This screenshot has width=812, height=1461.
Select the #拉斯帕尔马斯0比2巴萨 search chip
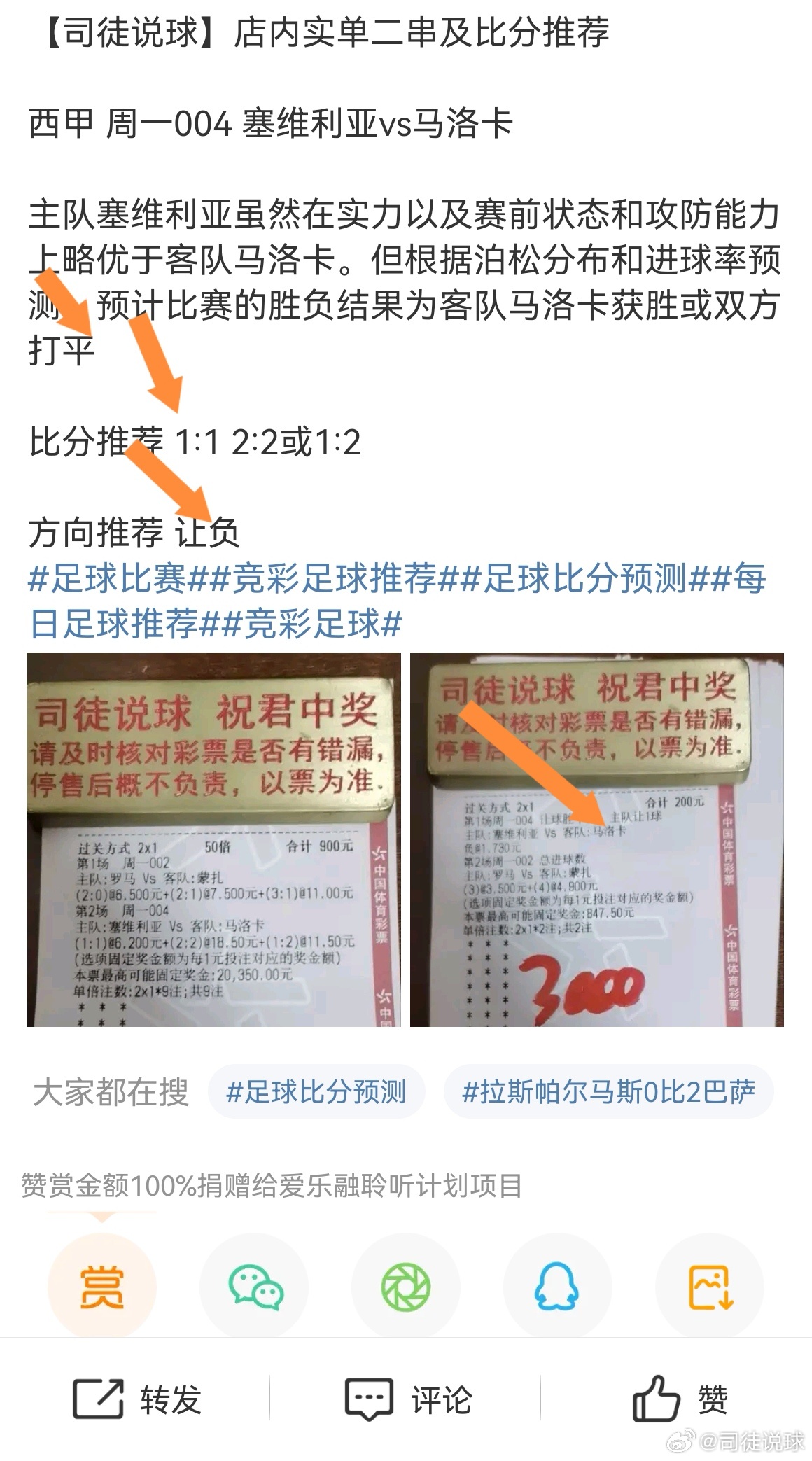pos(609,1092)
